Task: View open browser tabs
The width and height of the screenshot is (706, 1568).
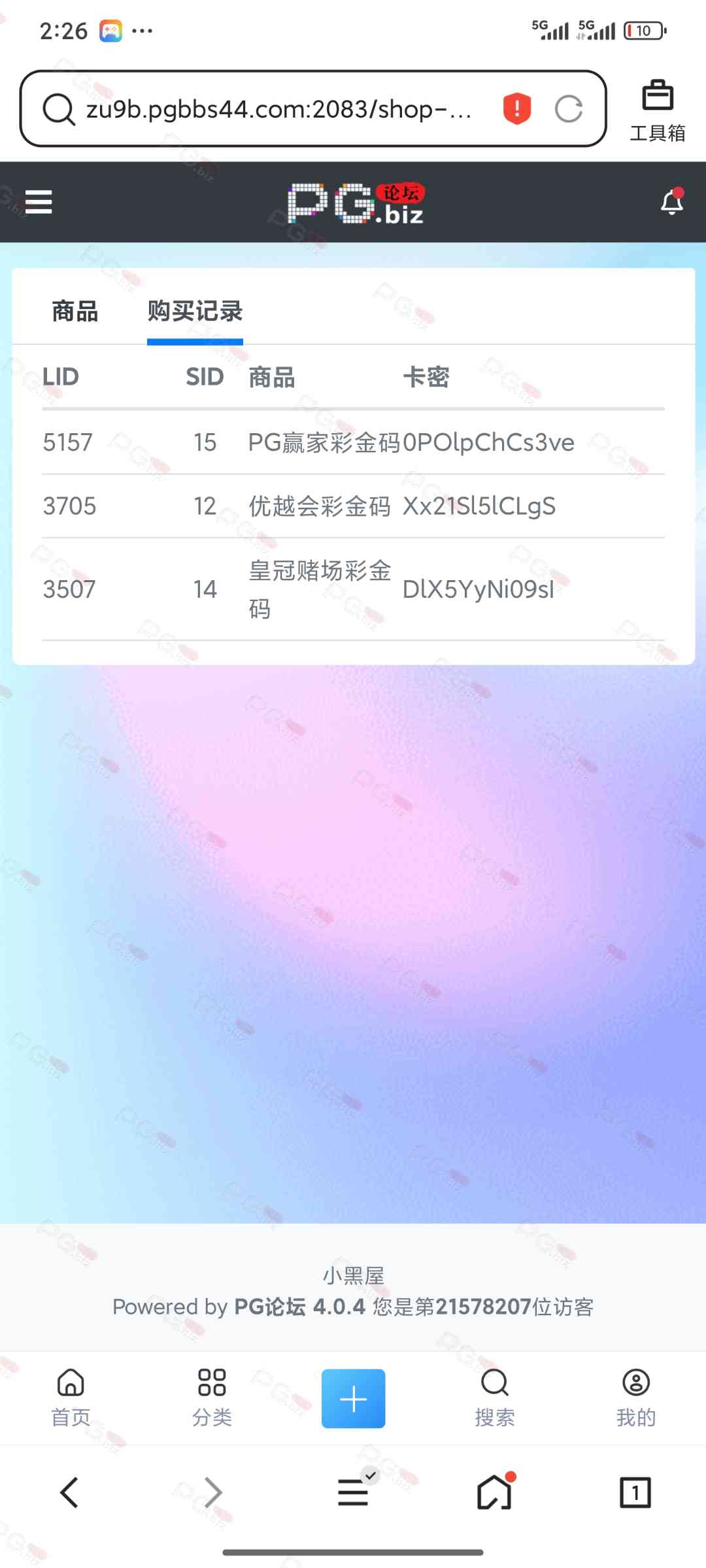Action: tap(635, 1493)
